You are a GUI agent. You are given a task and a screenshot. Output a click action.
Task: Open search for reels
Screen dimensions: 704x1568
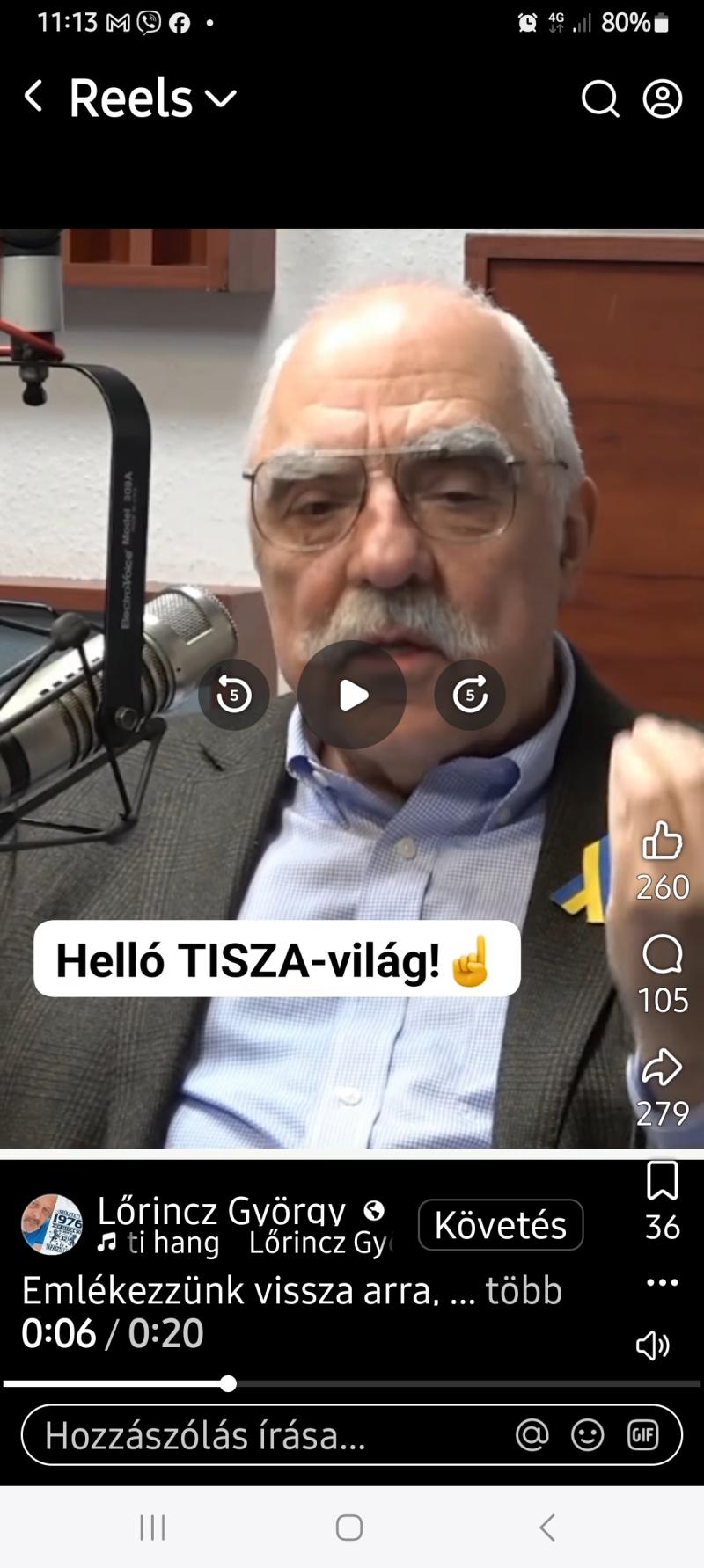click(600, 98)
